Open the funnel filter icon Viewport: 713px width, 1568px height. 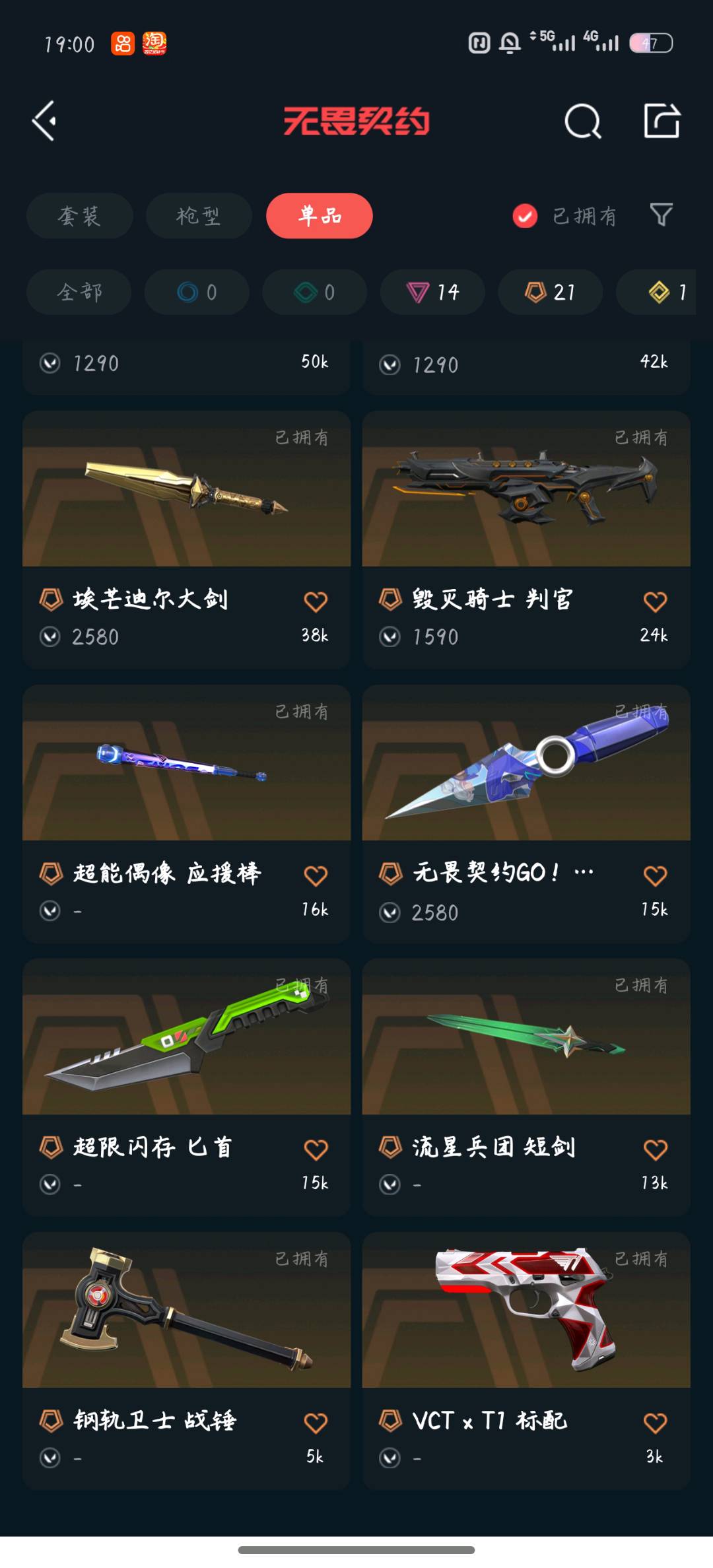click(x=661, y=215)
